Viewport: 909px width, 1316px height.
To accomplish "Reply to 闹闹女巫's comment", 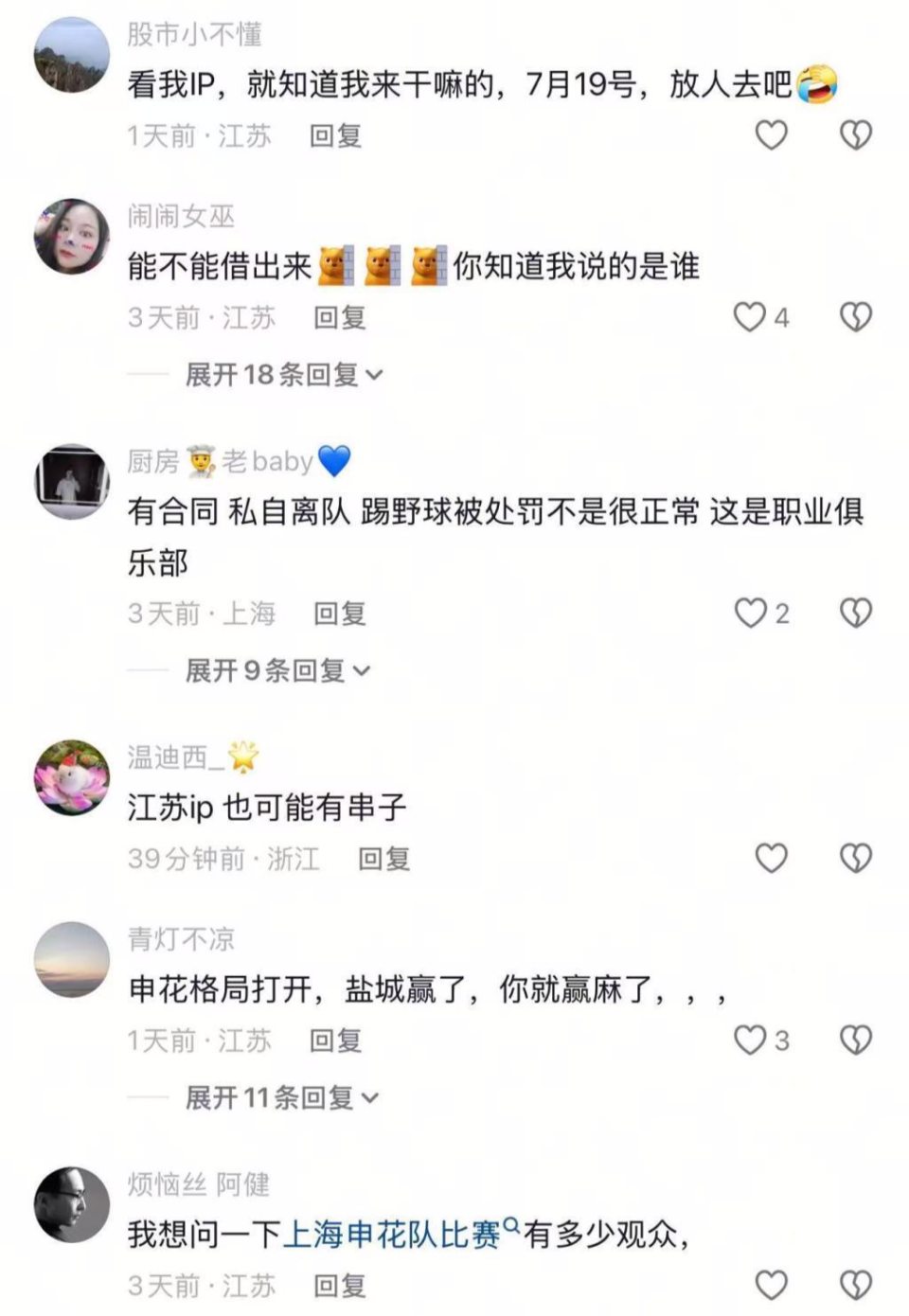I will 340,318.
